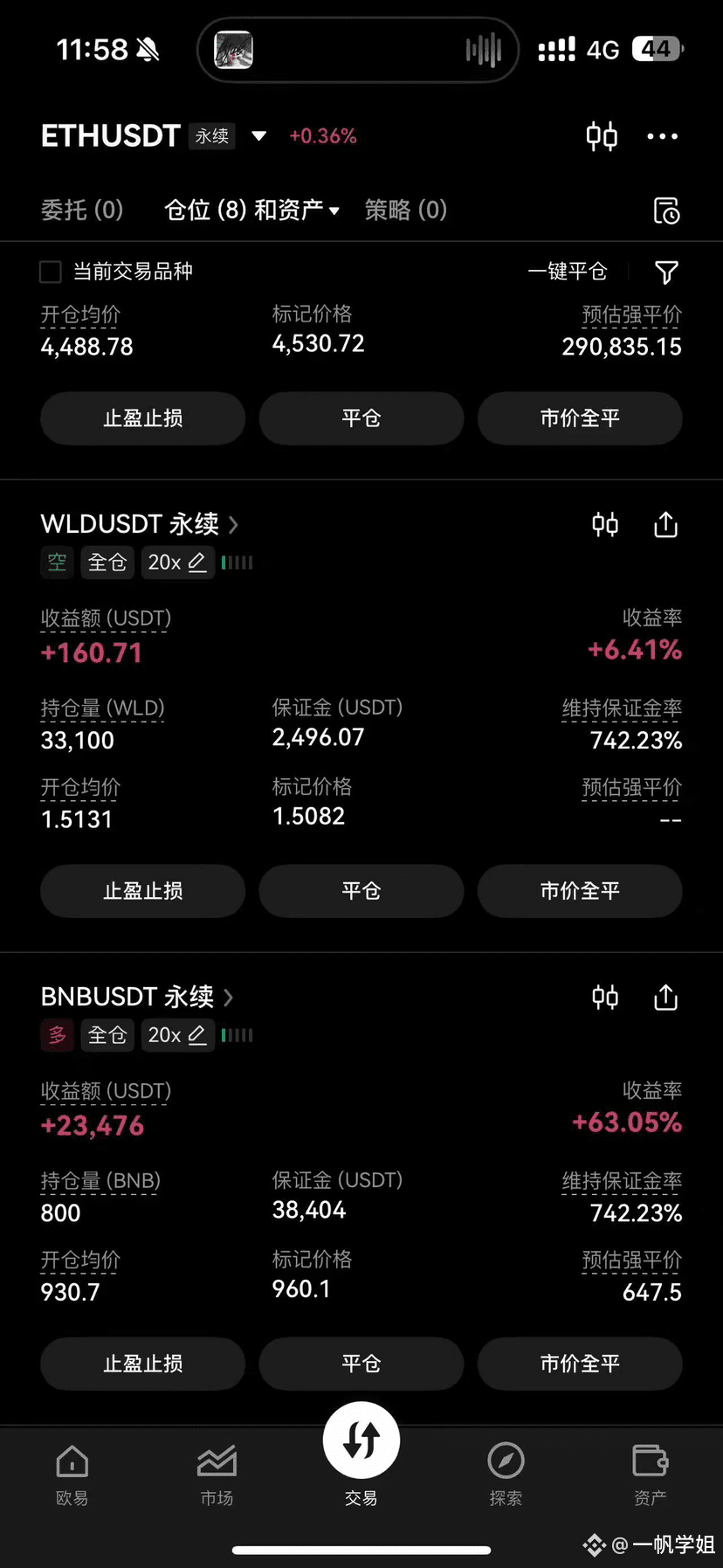Screen dimensions: 723x1568
Task: Switch to the 市场 tab
Action: click(217, 1475)
